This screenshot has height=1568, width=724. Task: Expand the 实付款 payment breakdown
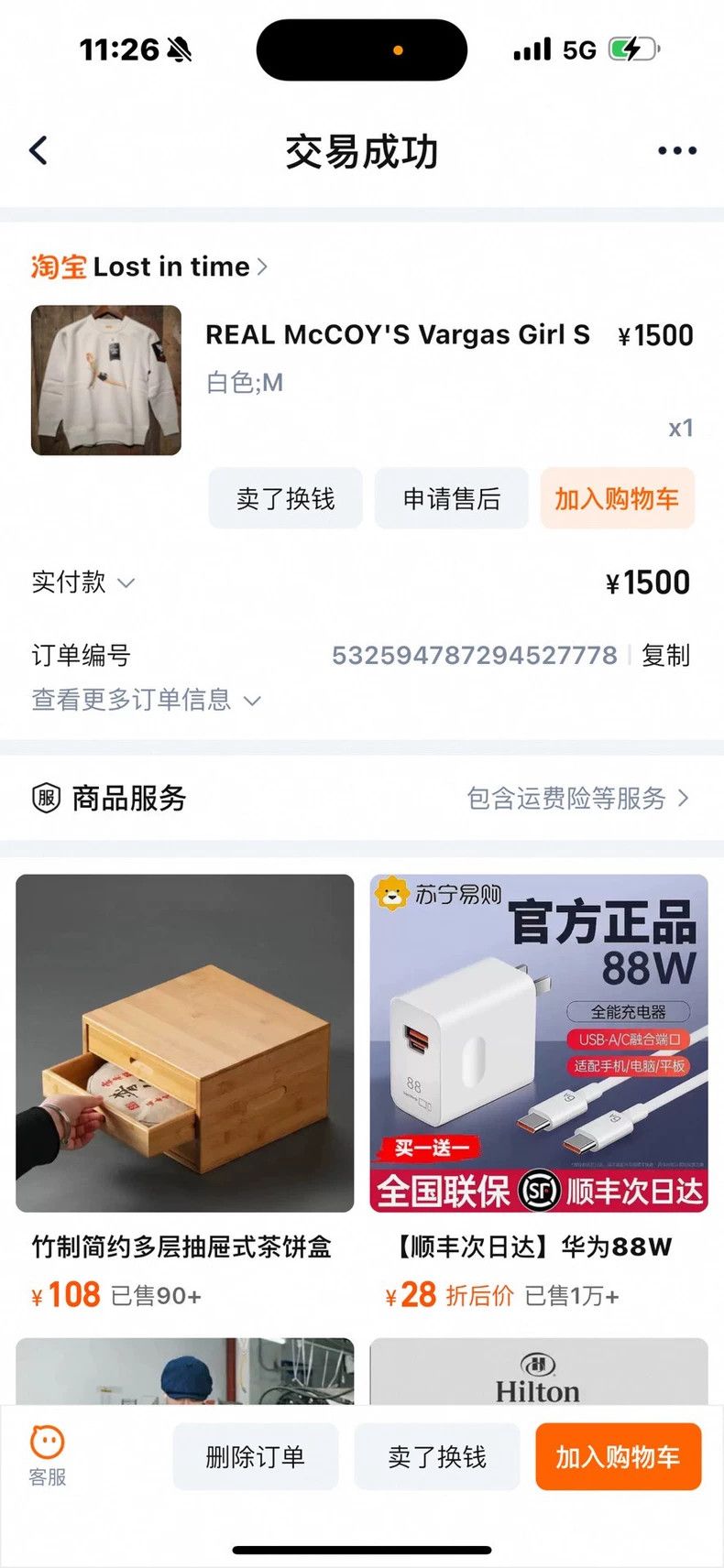point(83,583)
